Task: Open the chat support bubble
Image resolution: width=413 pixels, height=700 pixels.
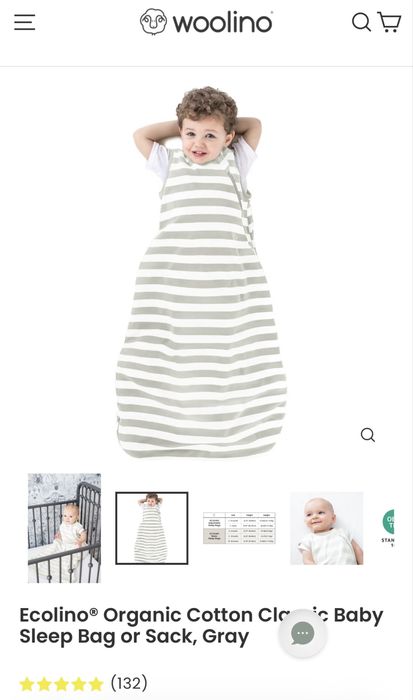Action: [x=303, y=633]
